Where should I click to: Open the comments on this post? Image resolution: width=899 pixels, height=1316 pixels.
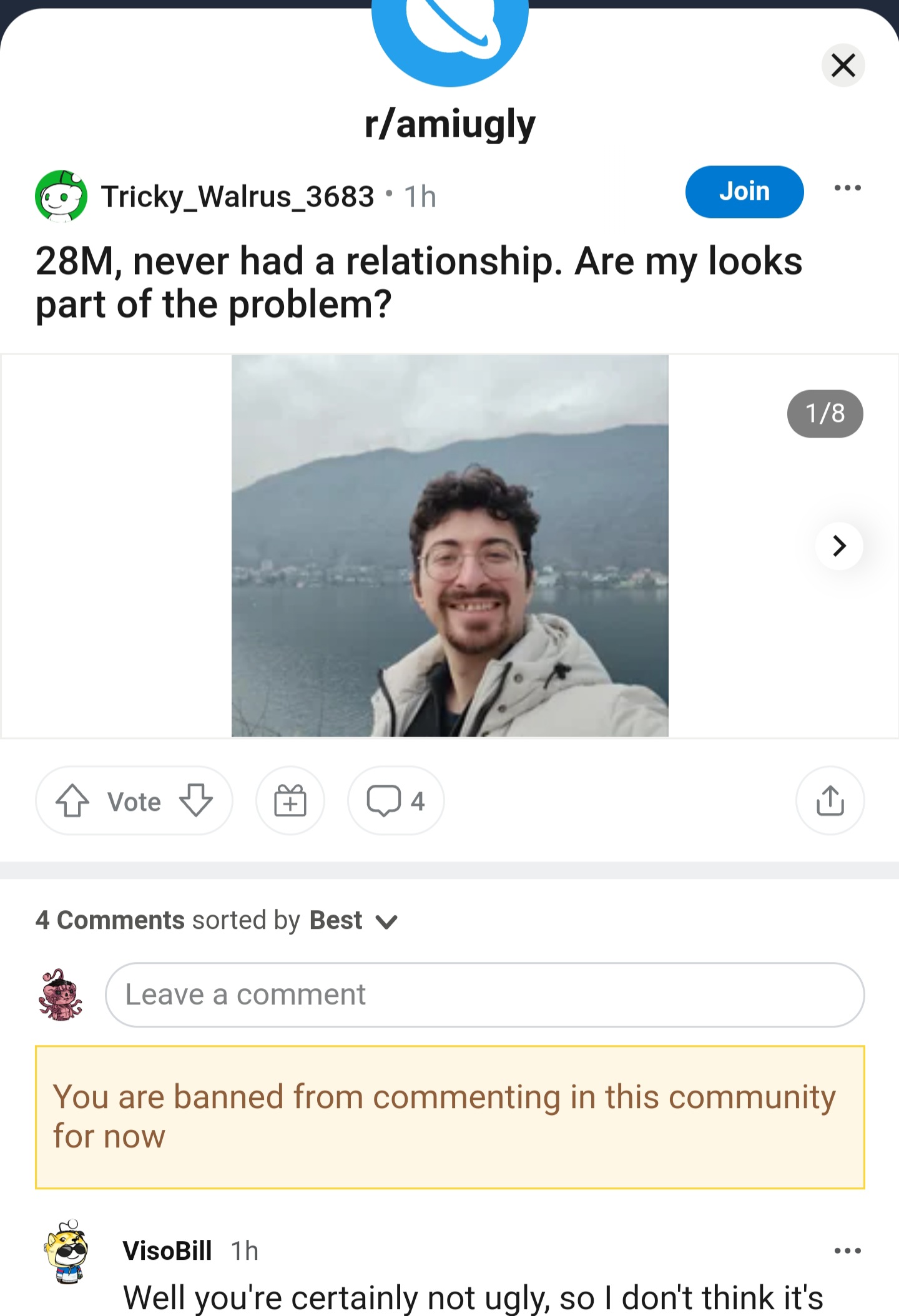pyautogui.click(x=396, y=800)
